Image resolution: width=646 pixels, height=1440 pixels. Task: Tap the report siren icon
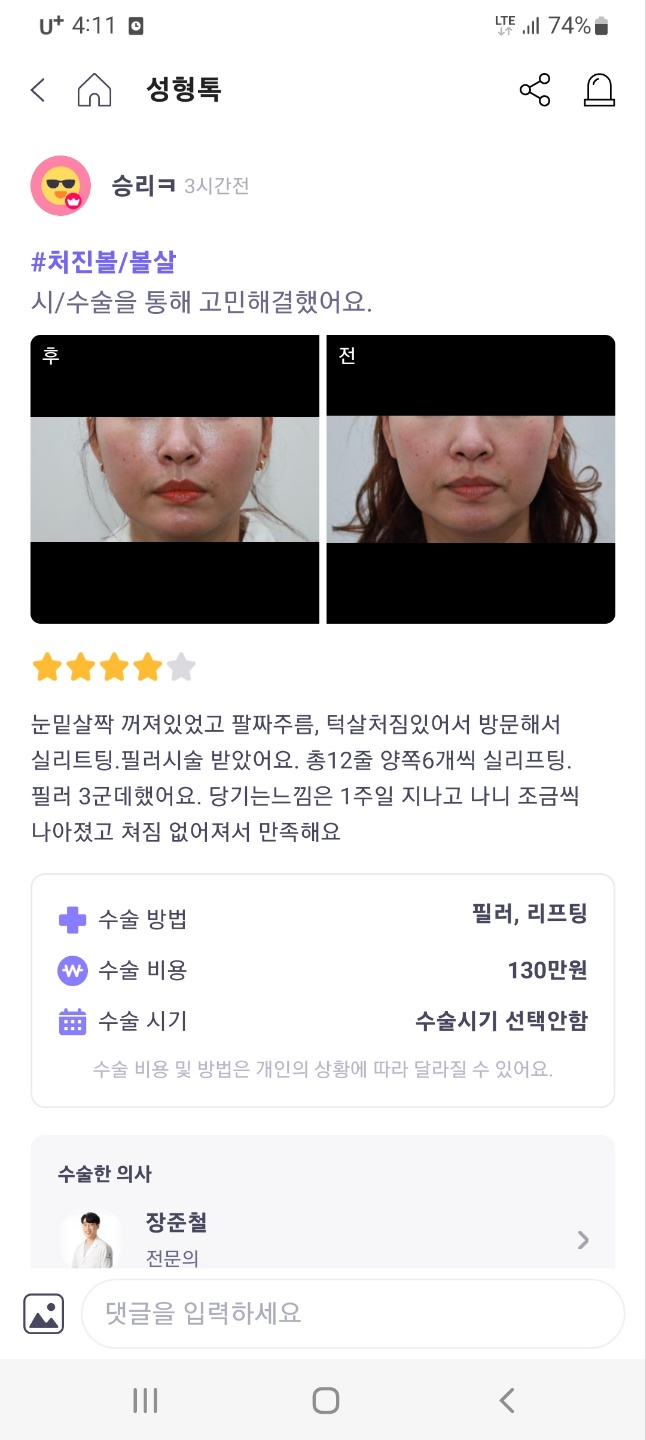[598, 90]
